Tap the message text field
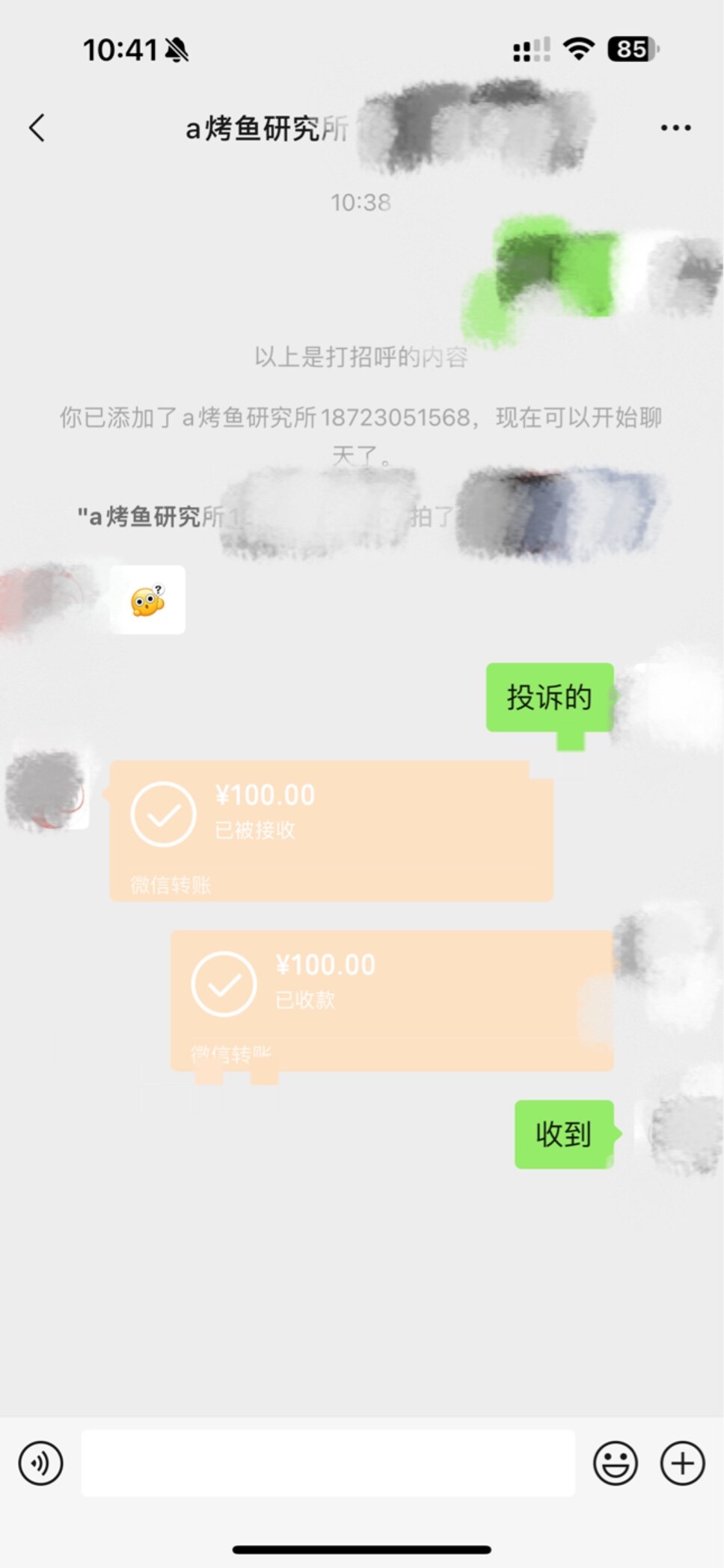The image size is (724, 1568). (x=328, y=1463)
